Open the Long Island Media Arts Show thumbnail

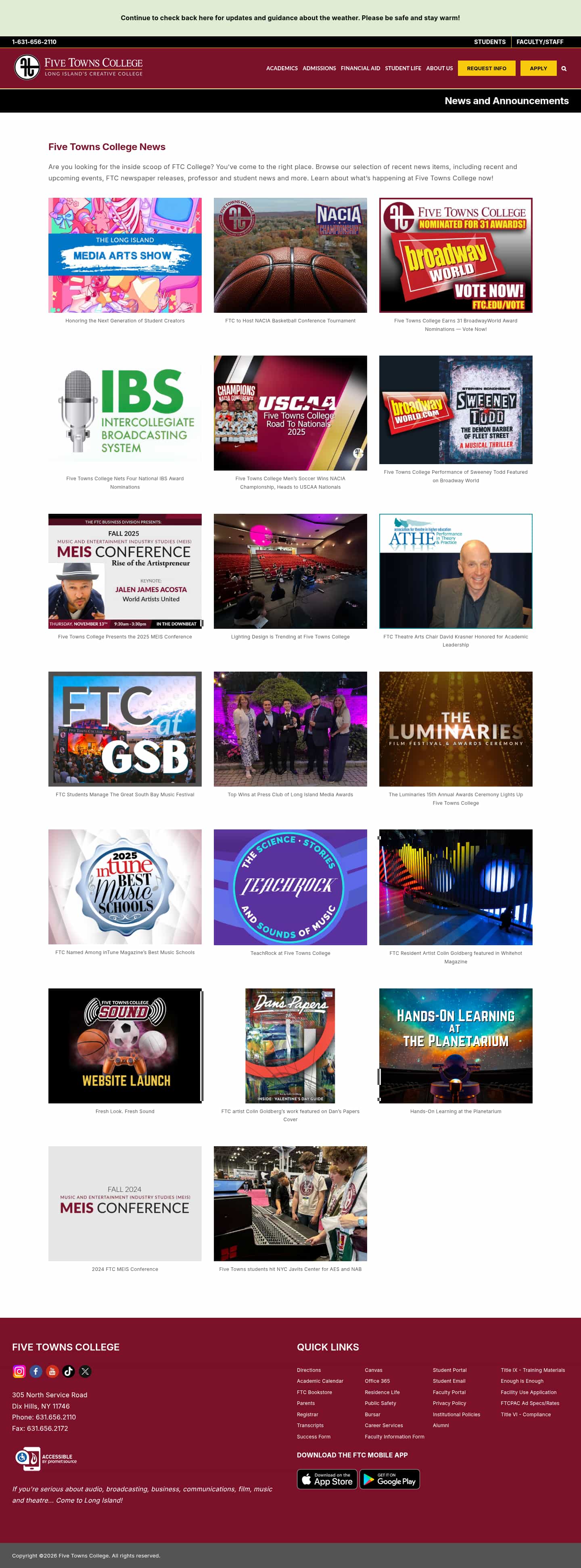coord(125,255)
